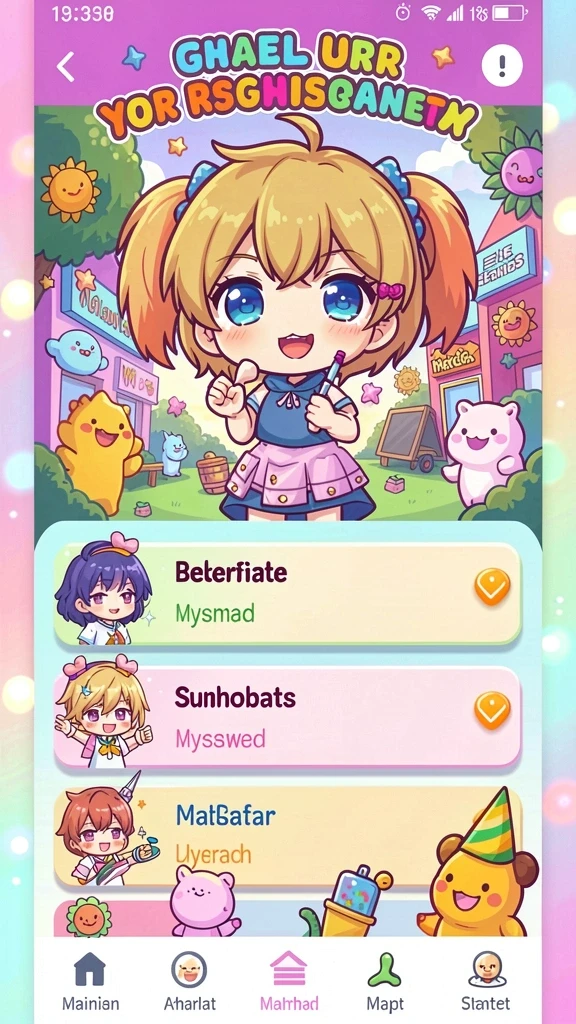The height and width of the screenshot is (1024, 576).
Task: Open the MatBafar row
Action: pos(287,837)
